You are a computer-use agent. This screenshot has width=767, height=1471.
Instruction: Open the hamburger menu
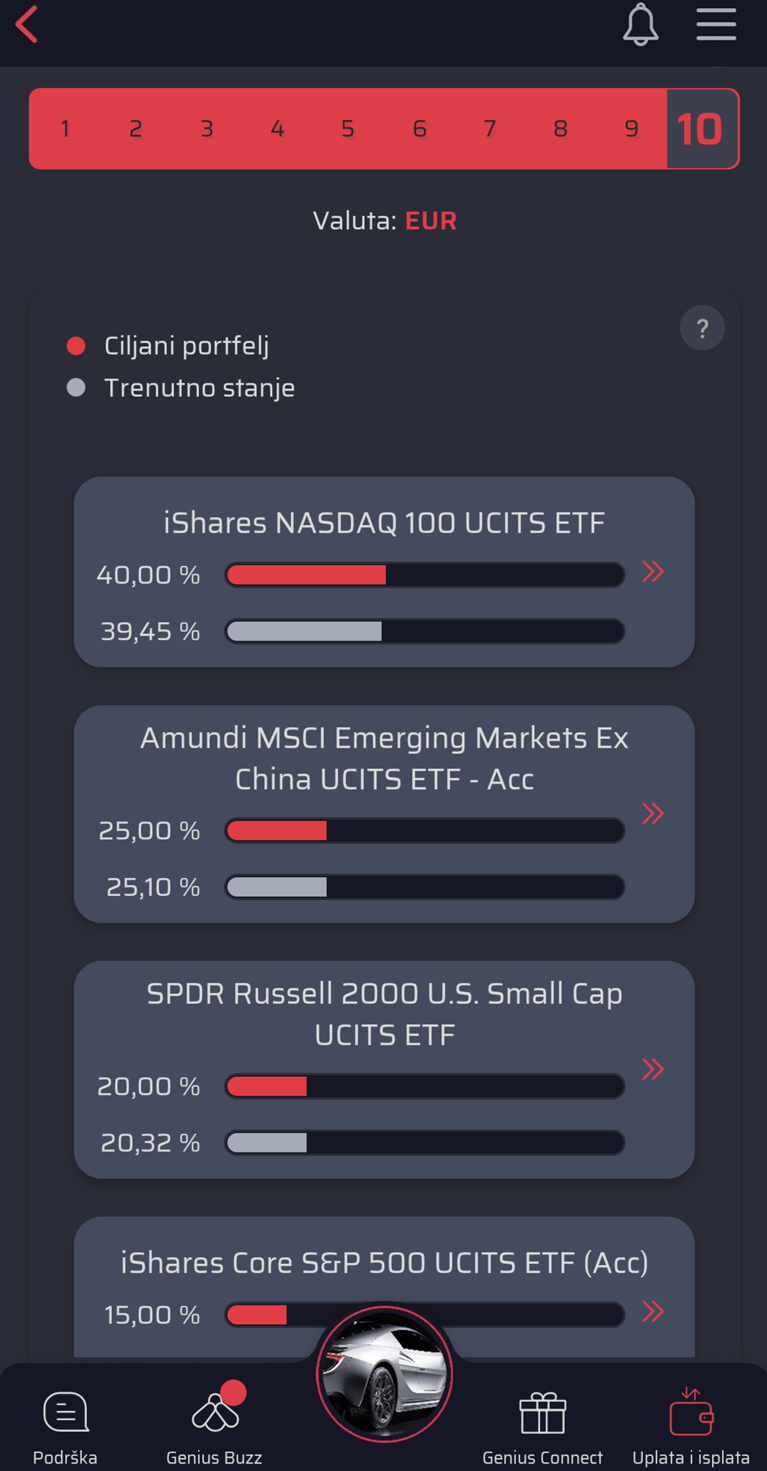tap(716, 25)
